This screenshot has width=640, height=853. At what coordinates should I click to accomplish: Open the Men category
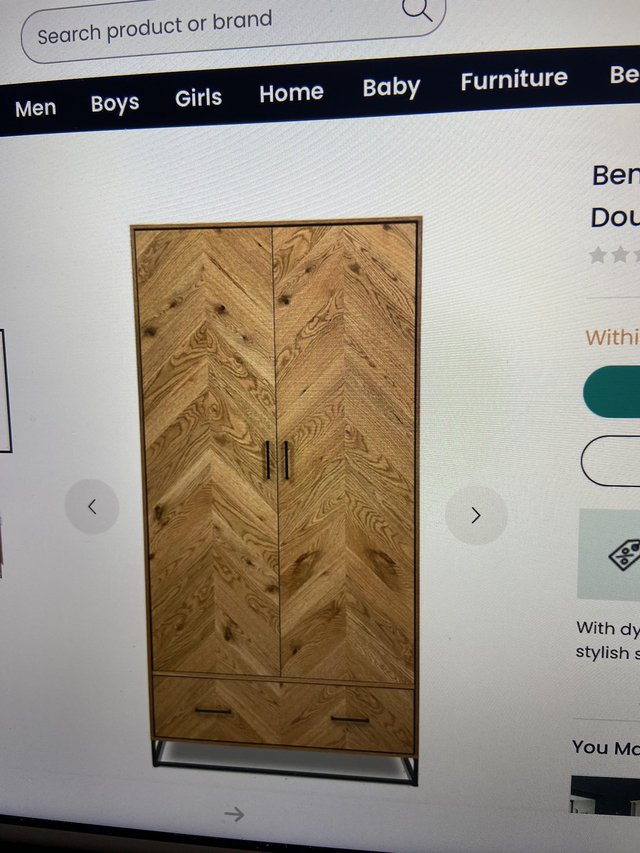click(x=36, y=108)
